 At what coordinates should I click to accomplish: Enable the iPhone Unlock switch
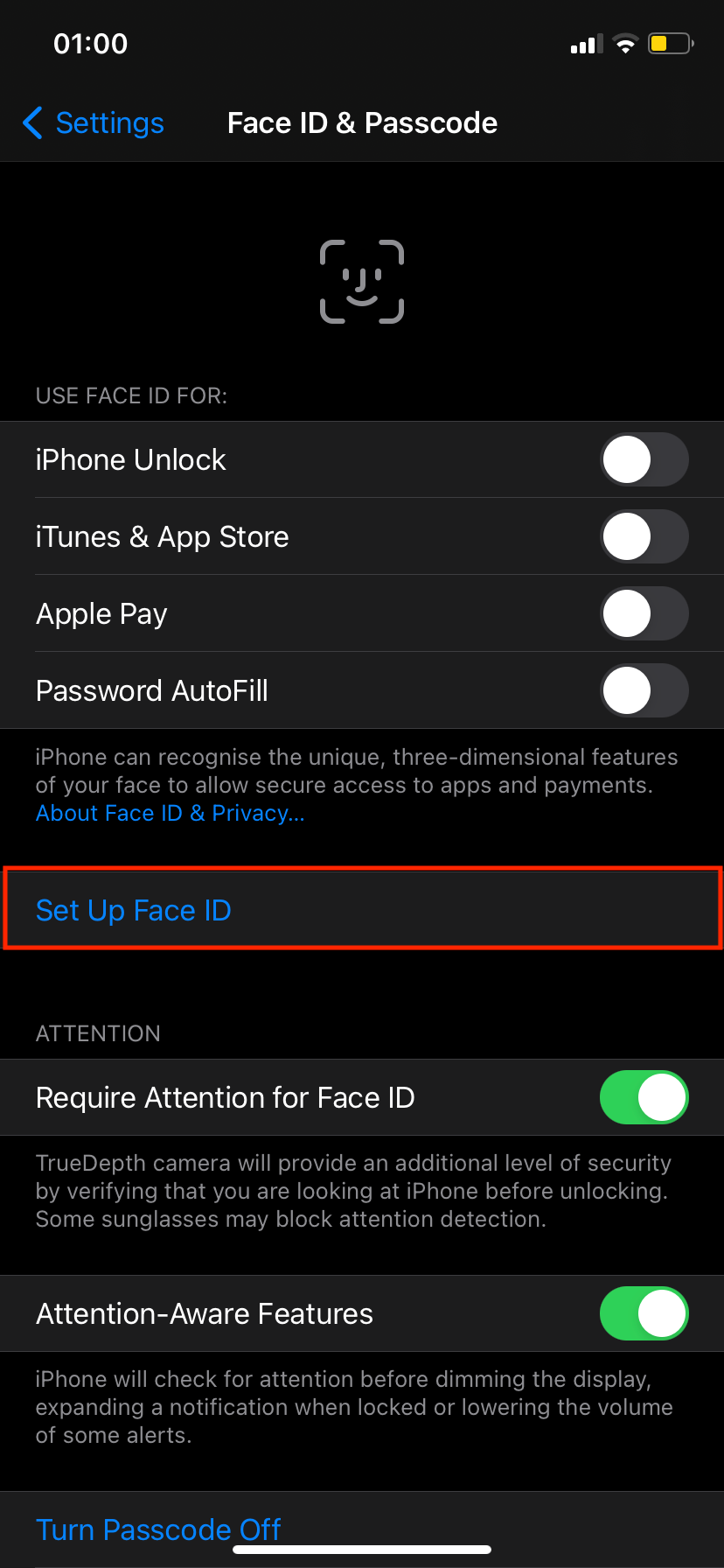click(644, 459)
